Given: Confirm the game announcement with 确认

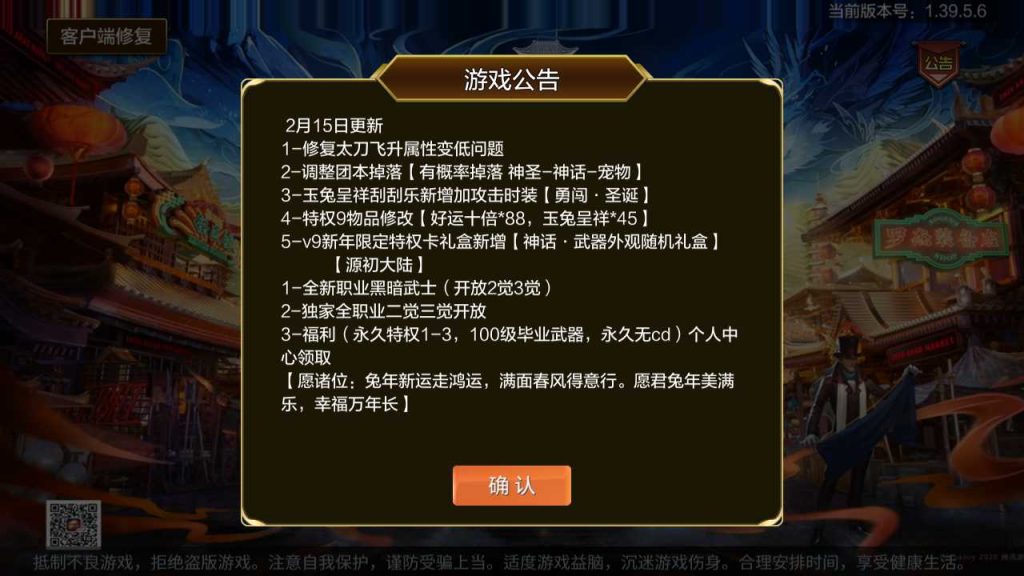Looking at the screenshot, I should [511, 486].
